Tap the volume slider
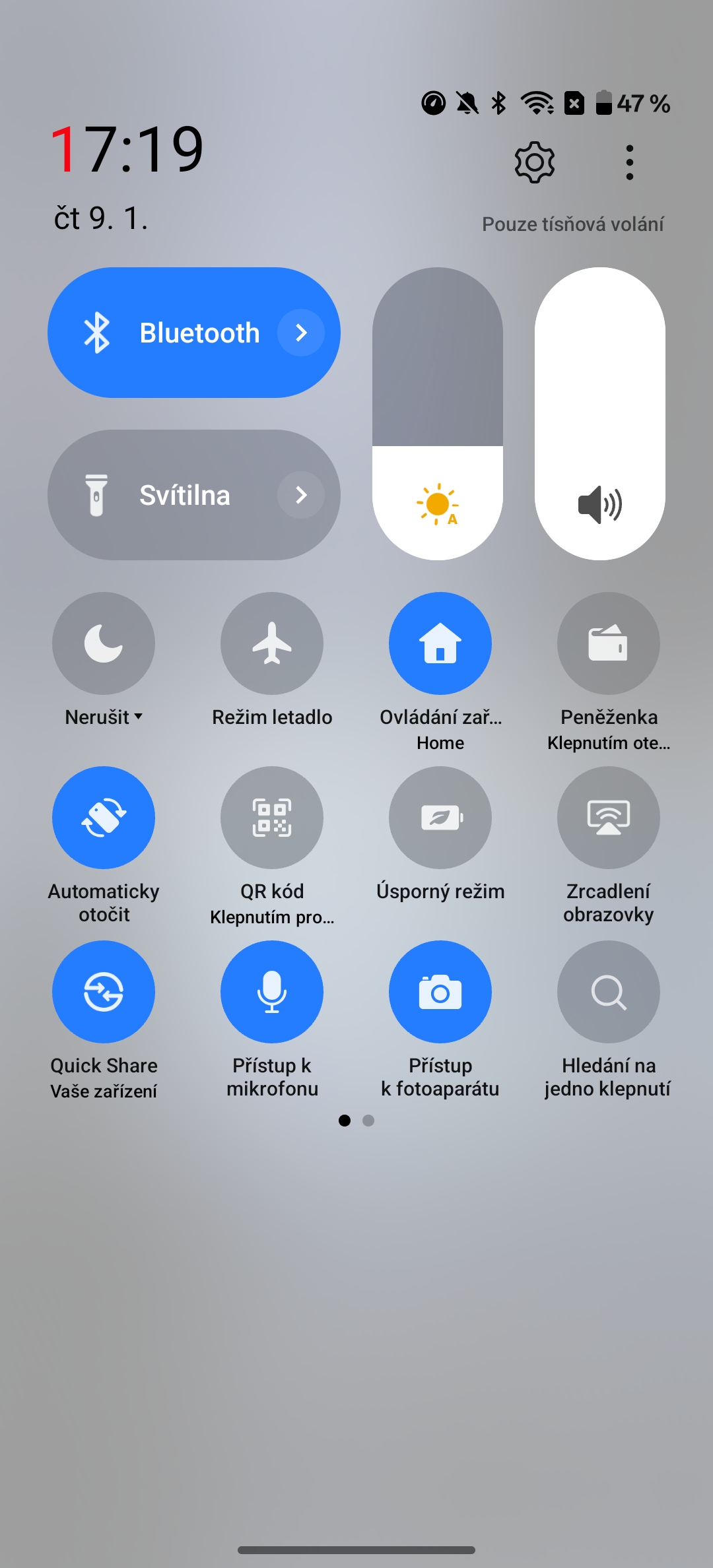Viewport: 713px width, 1568px height. click(599, 414)
